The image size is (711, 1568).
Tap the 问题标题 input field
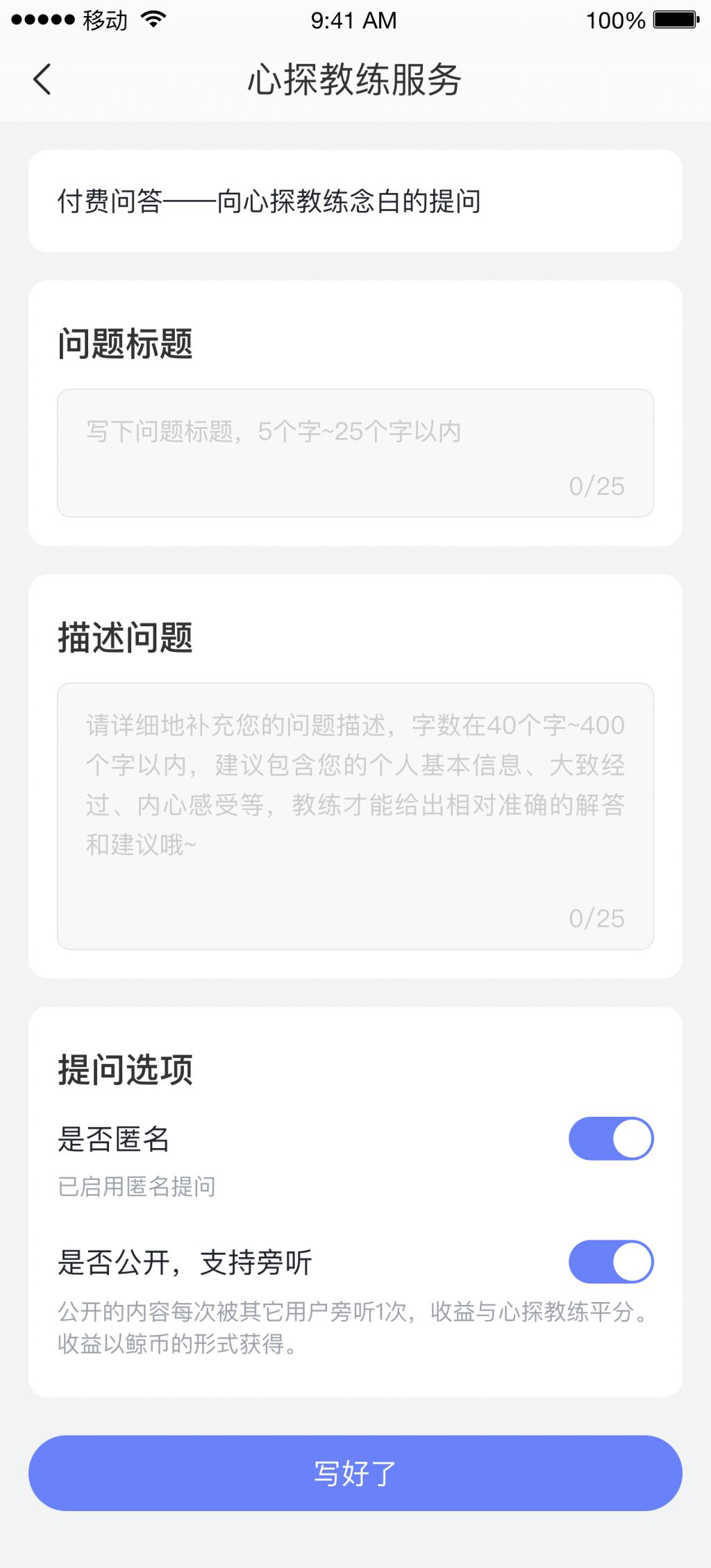coord(355,453)
